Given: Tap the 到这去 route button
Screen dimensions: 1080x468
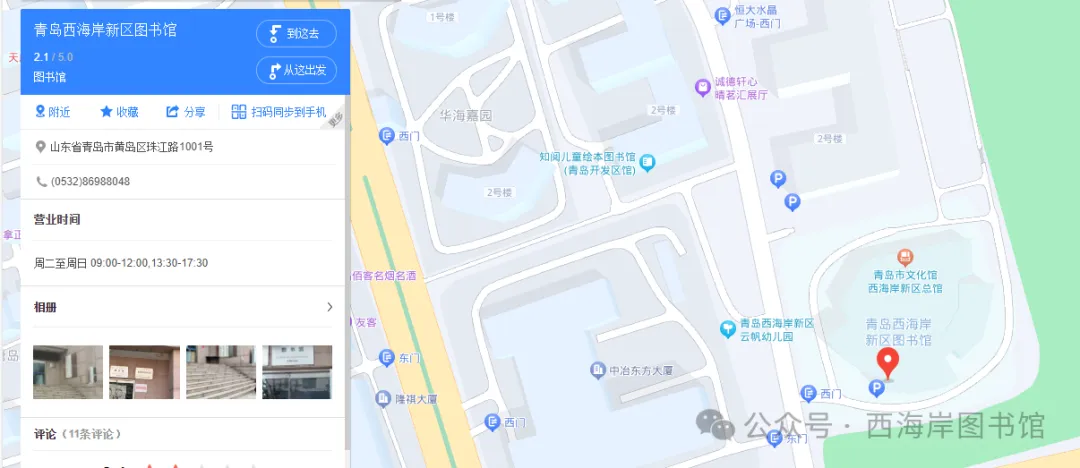Looking at the screenshot, I should coord(296,34).
